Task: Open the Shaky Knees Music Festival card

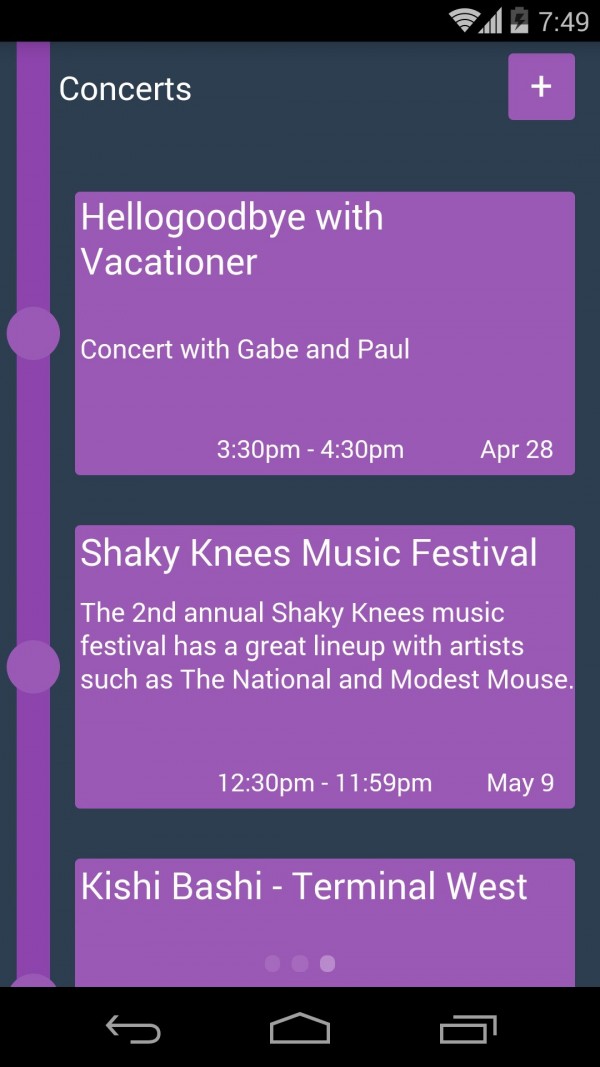Action: pos(324,667)
